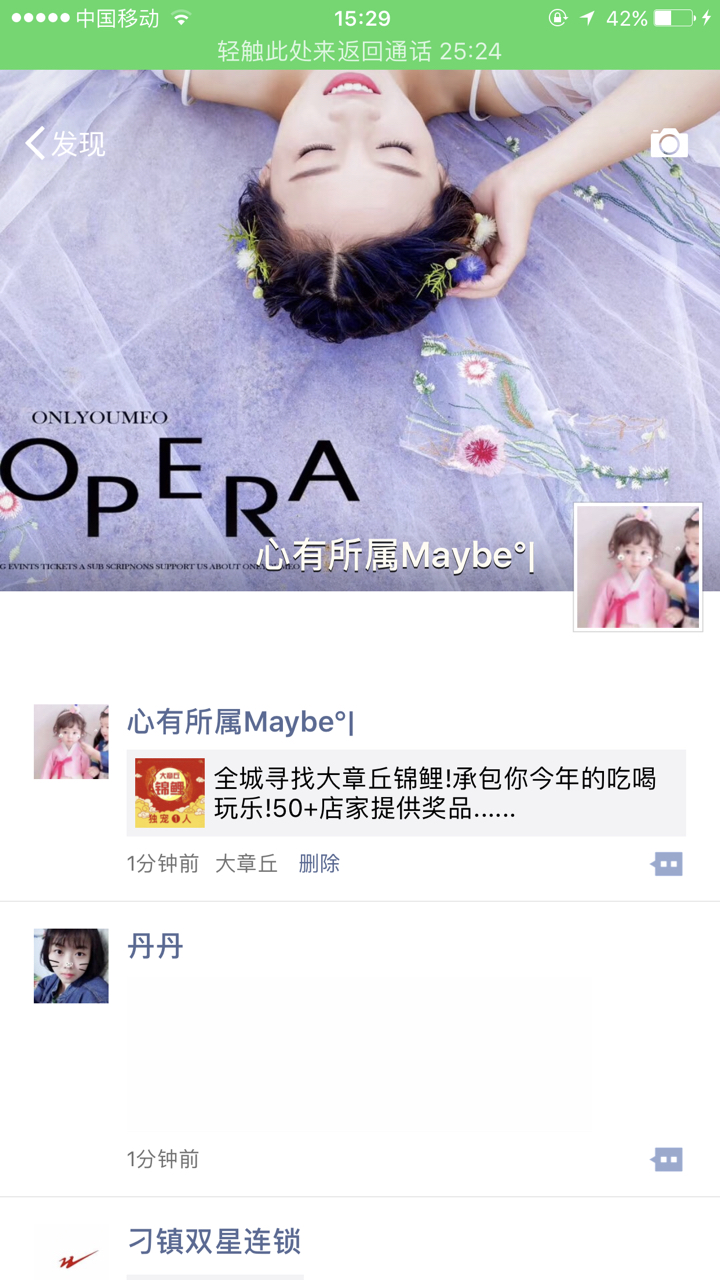Open 刁镇双星连锁 profile name

coord(214,1242)
